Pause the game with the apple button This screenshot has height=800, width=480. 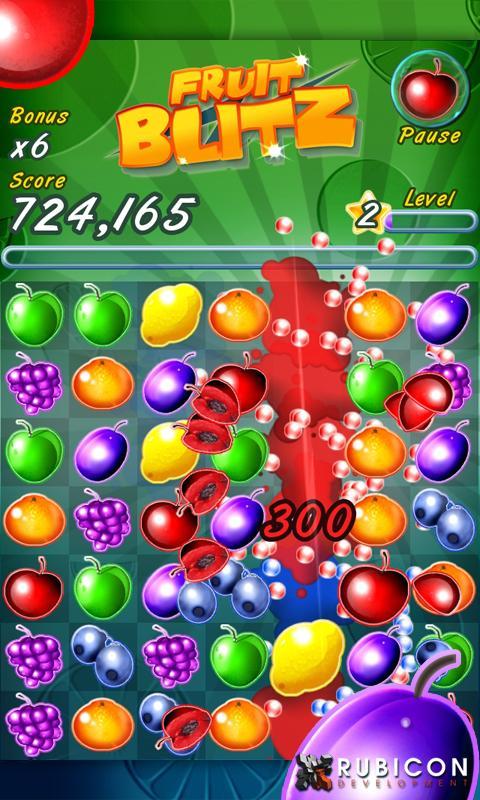pyautogui.click(x=429, y=88)
